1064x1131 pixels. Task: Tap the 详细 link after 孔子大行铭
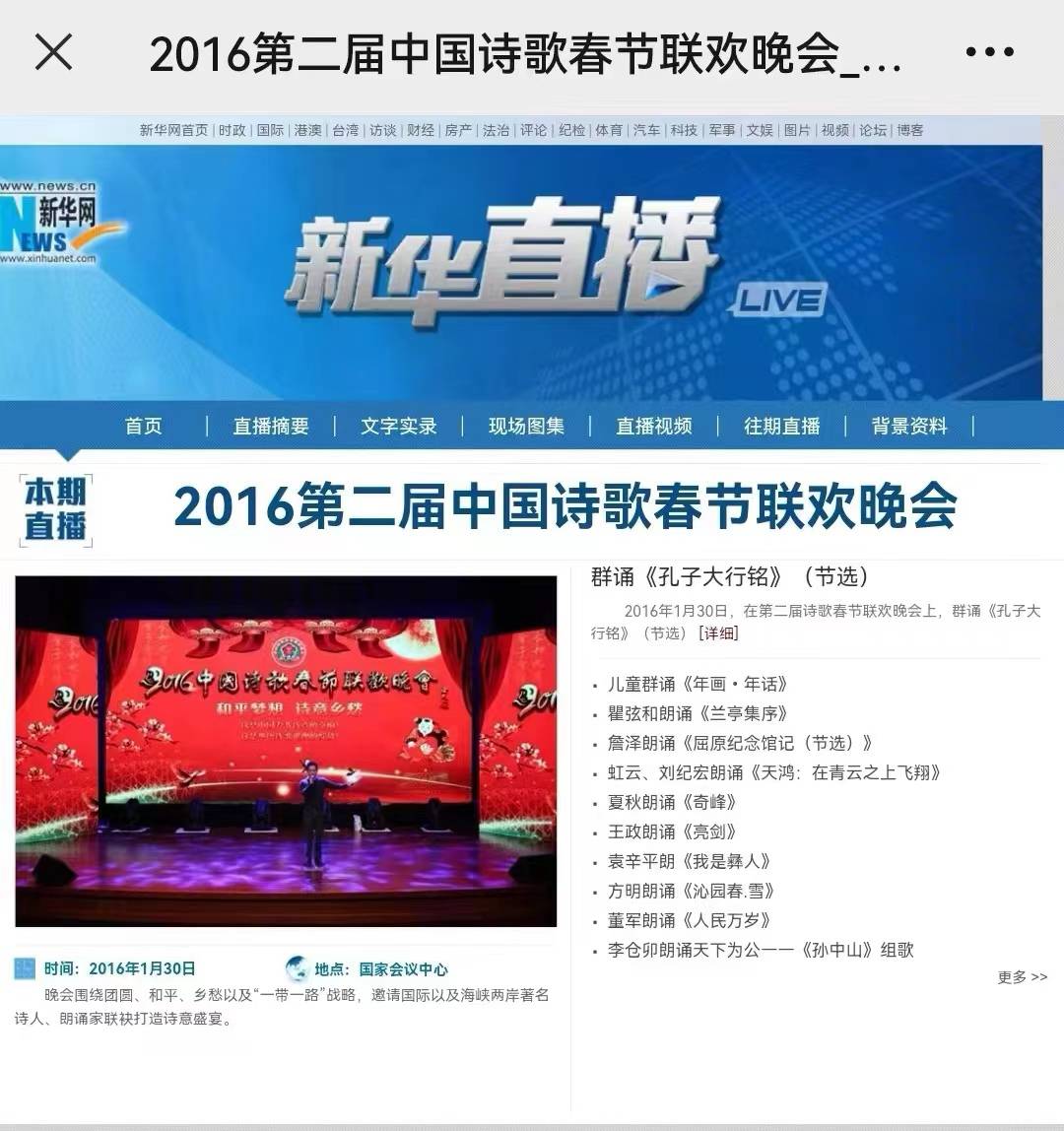(718, 633)
